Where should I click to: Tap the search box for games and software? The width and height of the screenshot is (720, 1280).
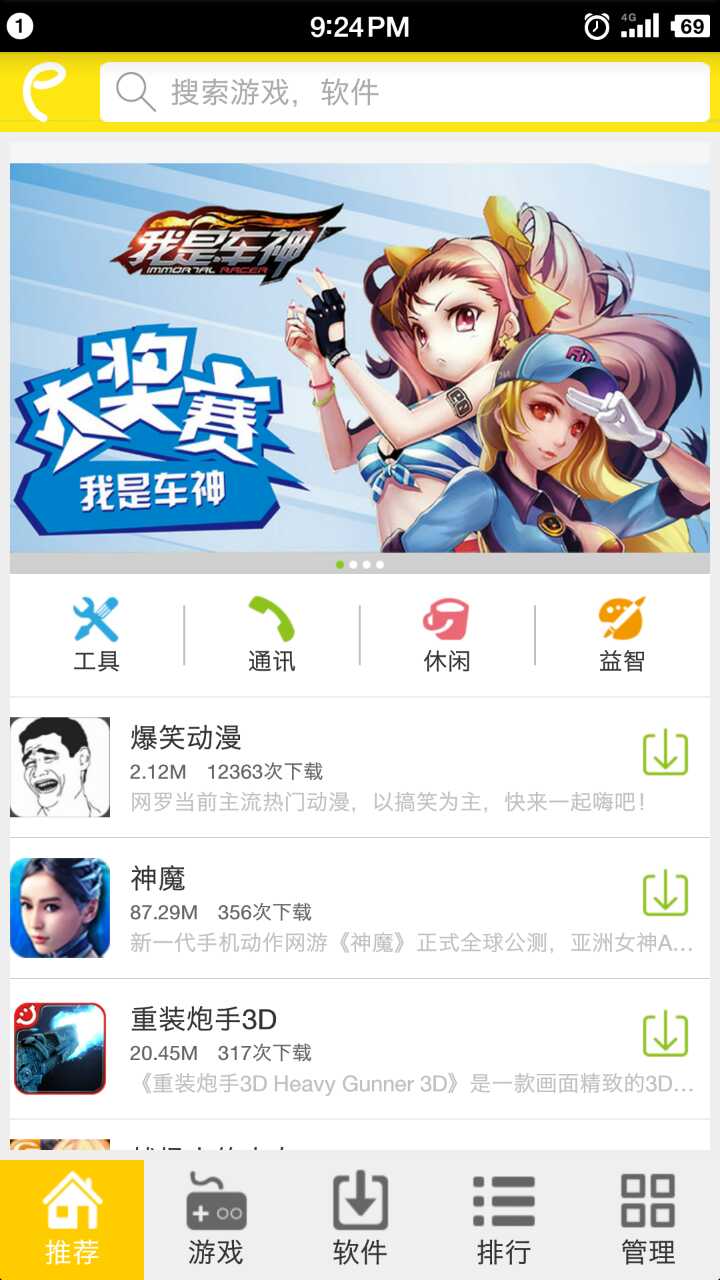[x=404, y=93]
